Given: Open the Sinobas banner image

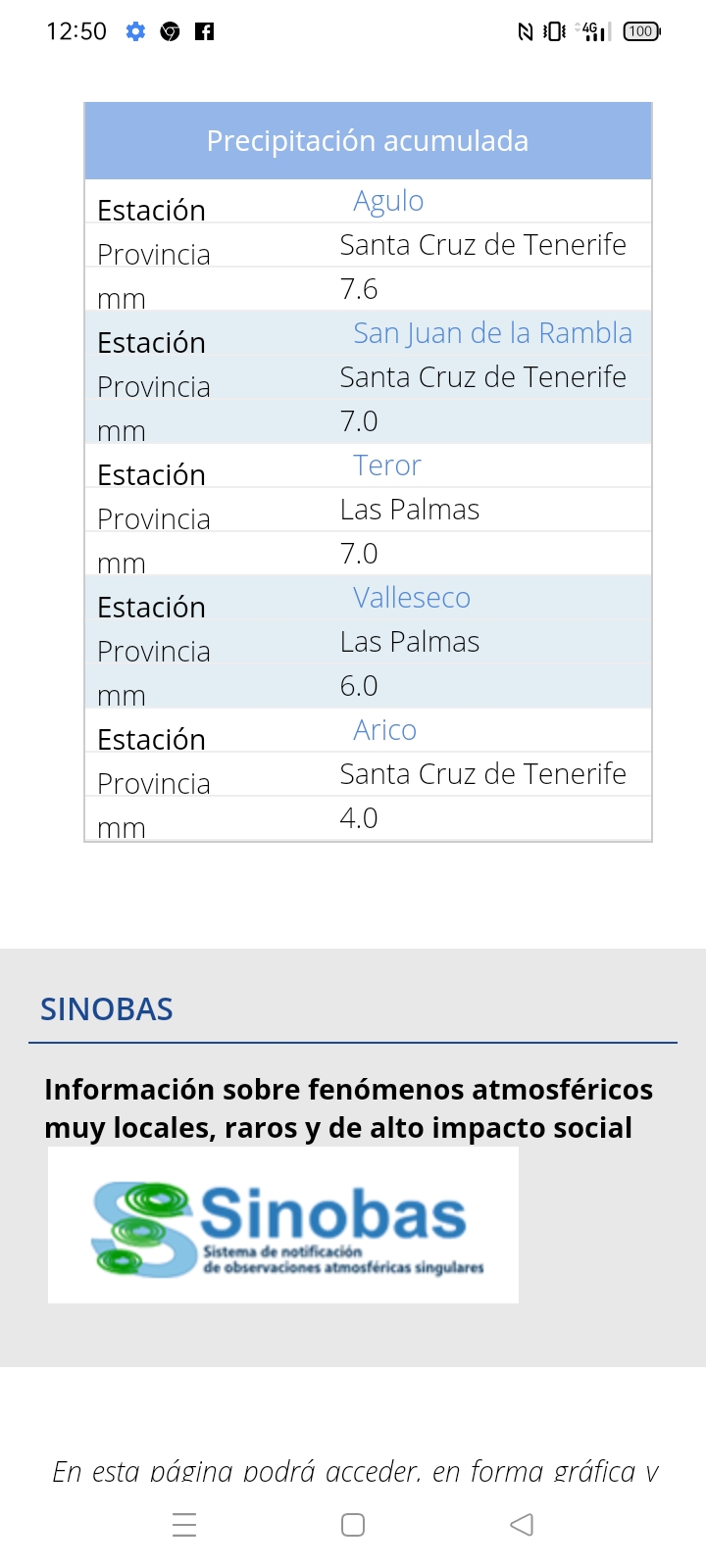Looking at the screenshot, I should tap(283, 1225).
